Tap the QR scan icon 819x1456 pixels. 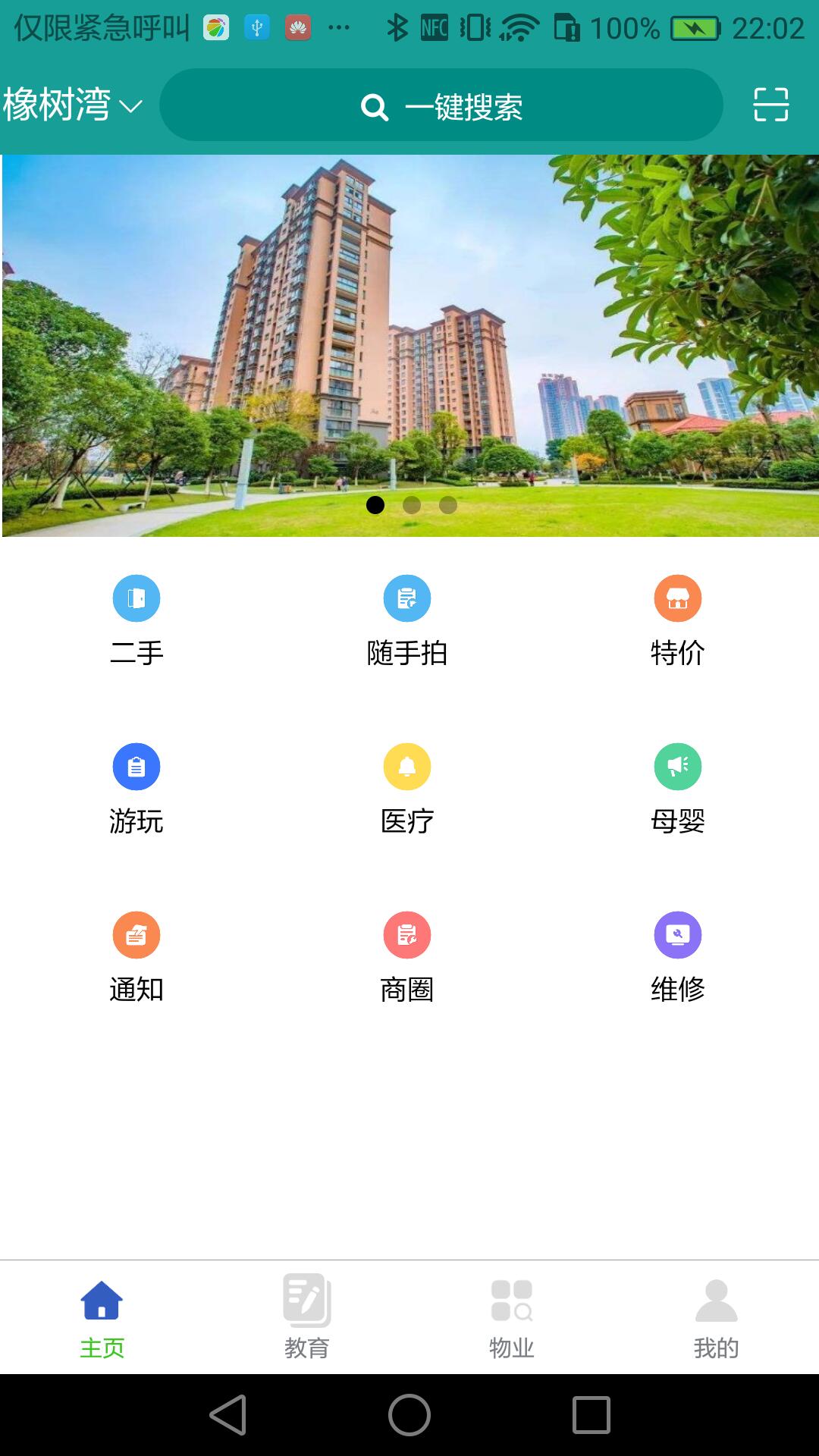point(769,105)
